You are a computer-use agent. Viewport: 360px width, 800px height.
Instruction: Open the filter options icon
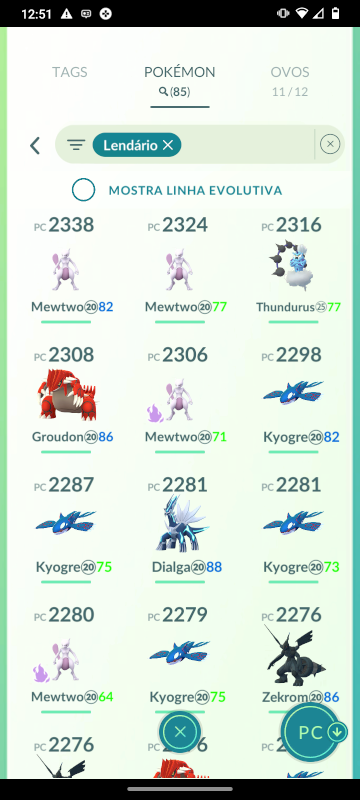76,145
